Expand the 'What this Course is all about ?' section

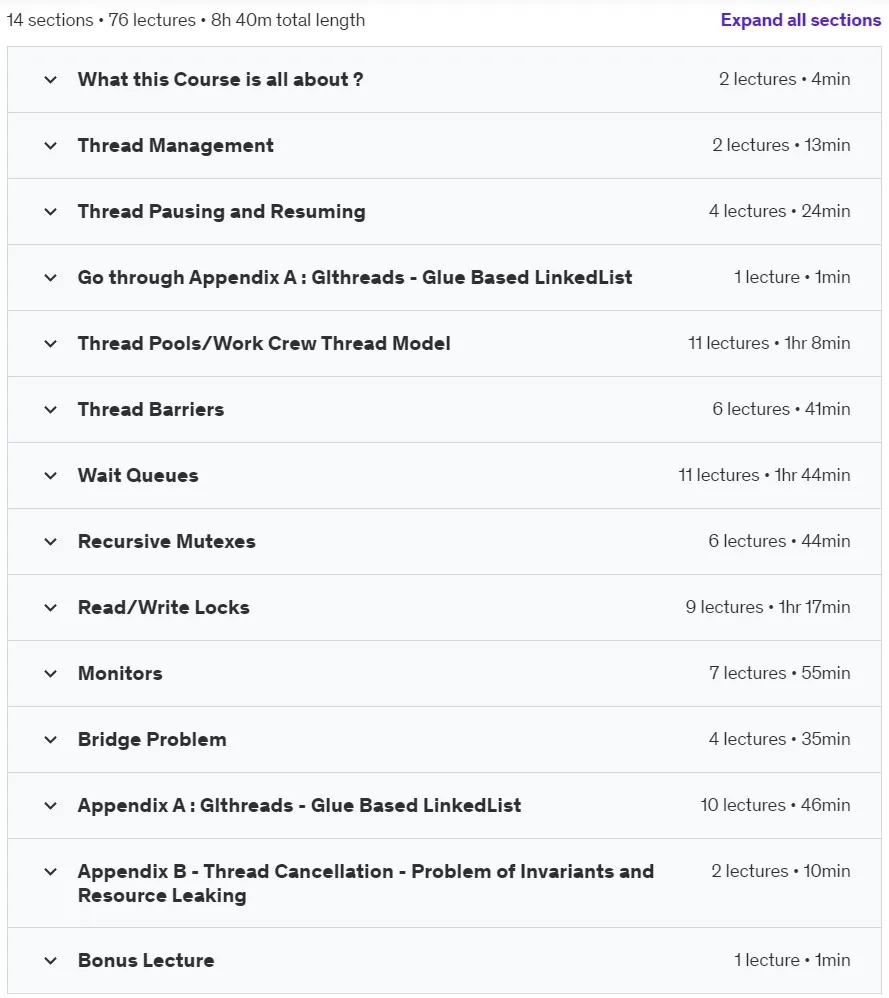click(444, 80)
